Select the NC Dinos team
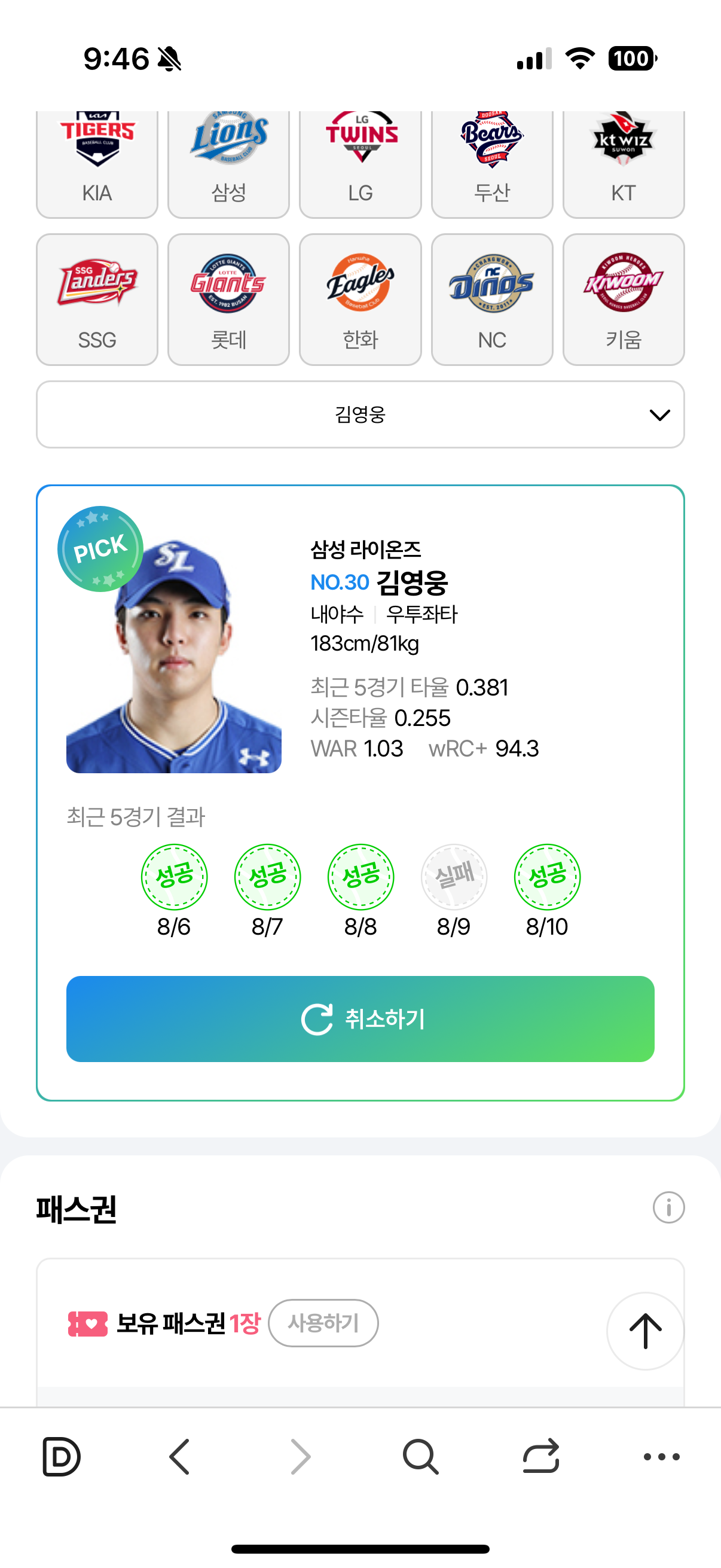This screenshot has height=1568, width=721. click(x=491, y=299)
